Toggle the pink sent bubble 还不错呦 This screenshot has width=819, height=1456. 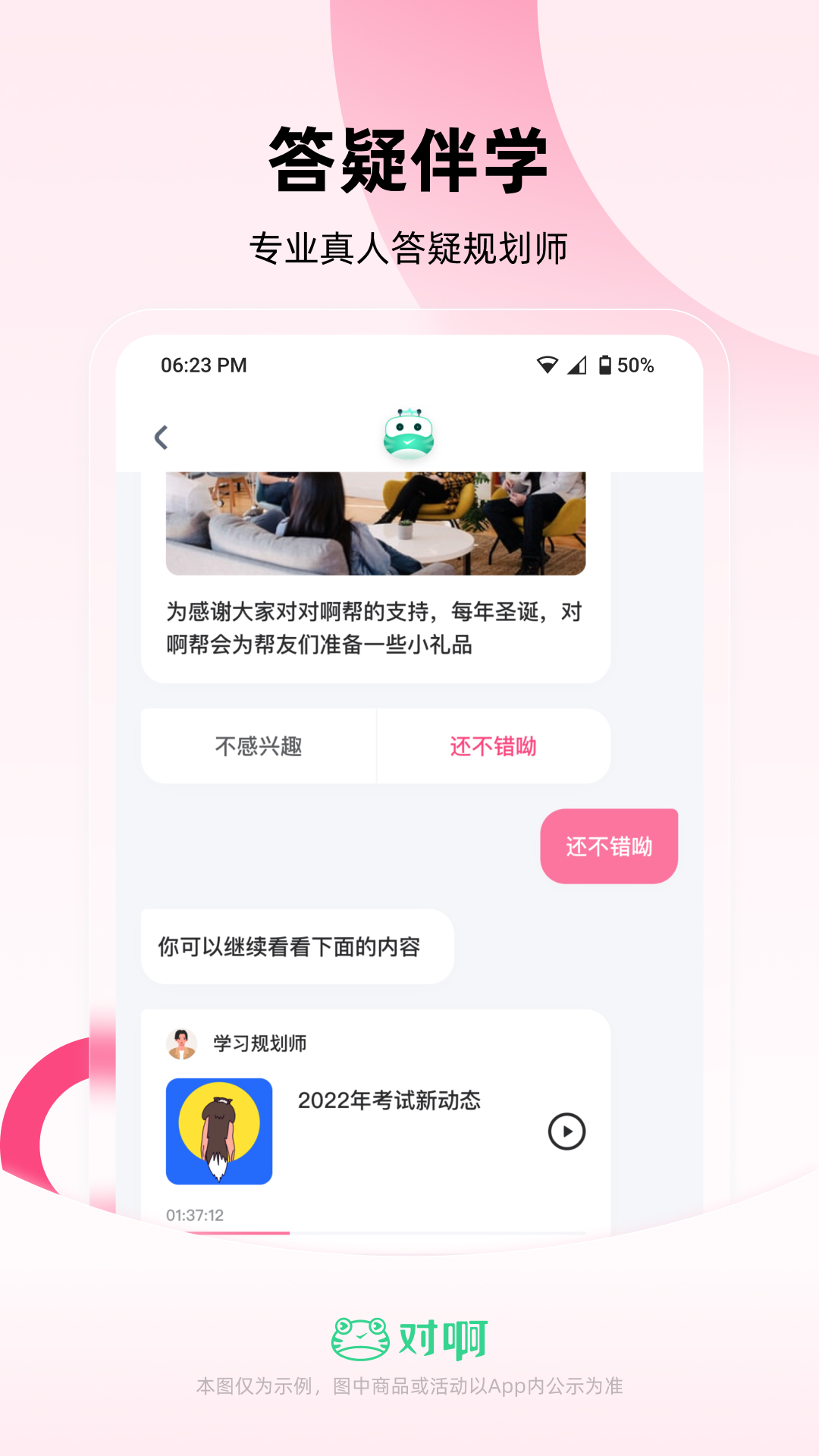click(x=608, y=845)
